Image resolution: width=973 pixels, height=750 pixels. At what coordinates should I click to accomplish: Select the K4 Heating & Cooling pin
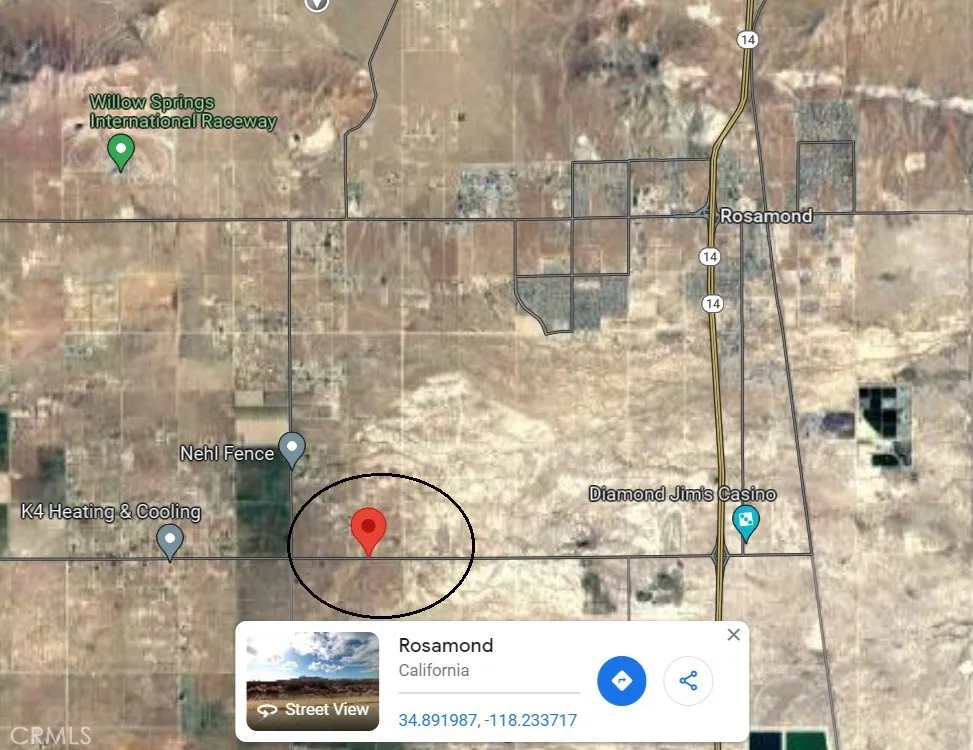[170, 542]
